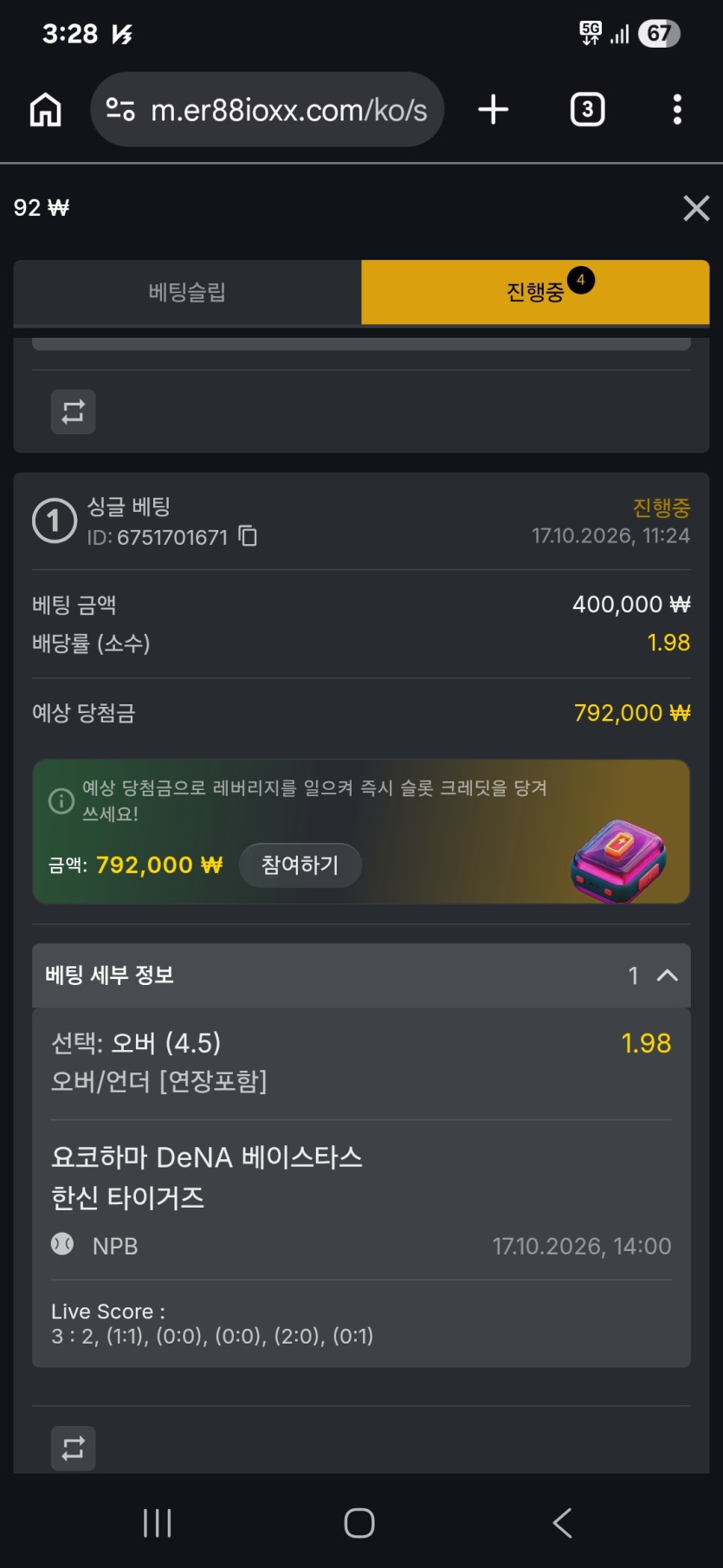The image size is (723, 1568).
Task: Select the 진행중 tab
Action: [535, 292]
